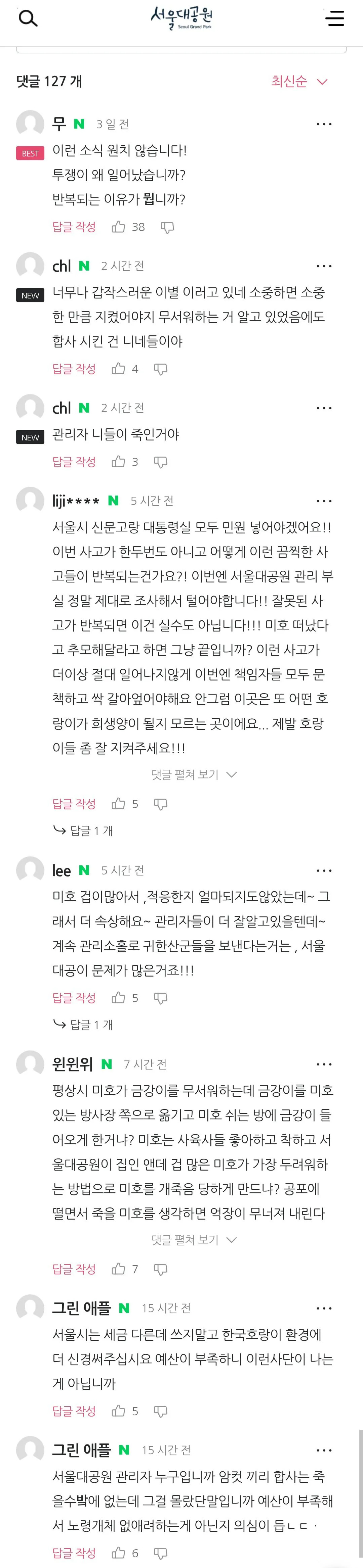Go to the 서울대공원 home logo

point(182,18)
